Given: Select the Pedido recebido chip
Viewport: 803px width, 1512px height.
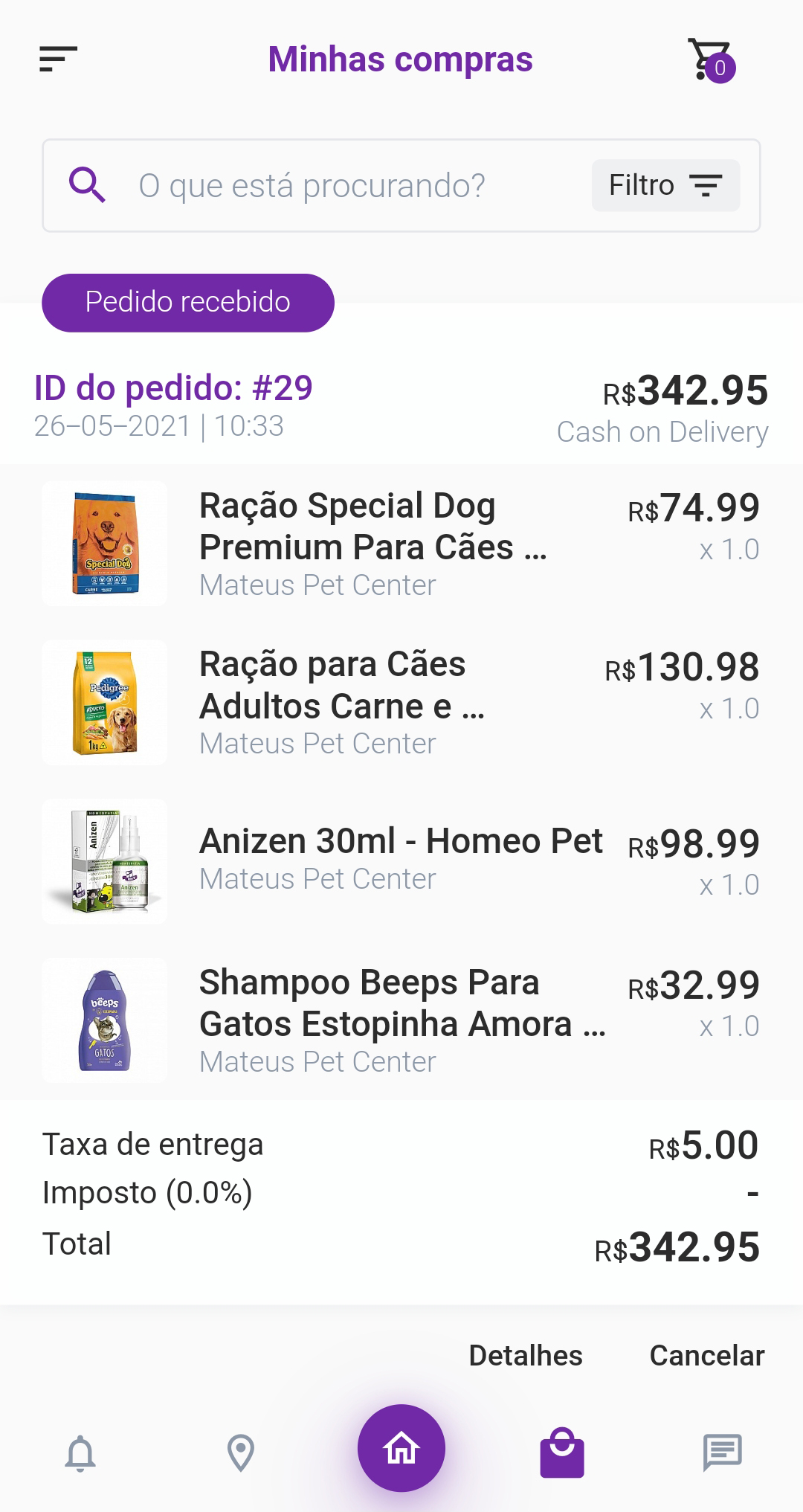Looking at the screenshot, I should 187,302.
